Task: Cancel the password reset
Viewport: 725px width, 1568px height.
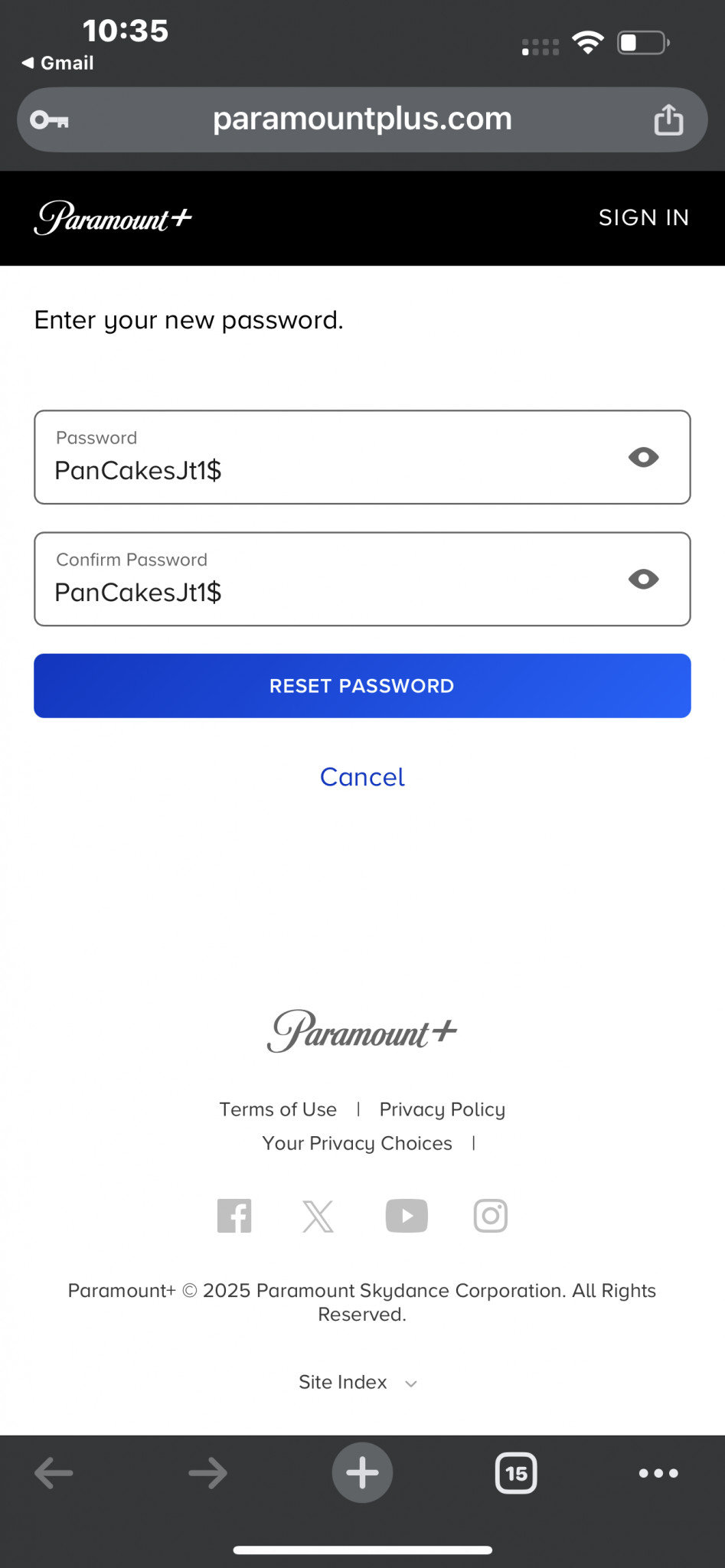Action: tap(362, 776)
